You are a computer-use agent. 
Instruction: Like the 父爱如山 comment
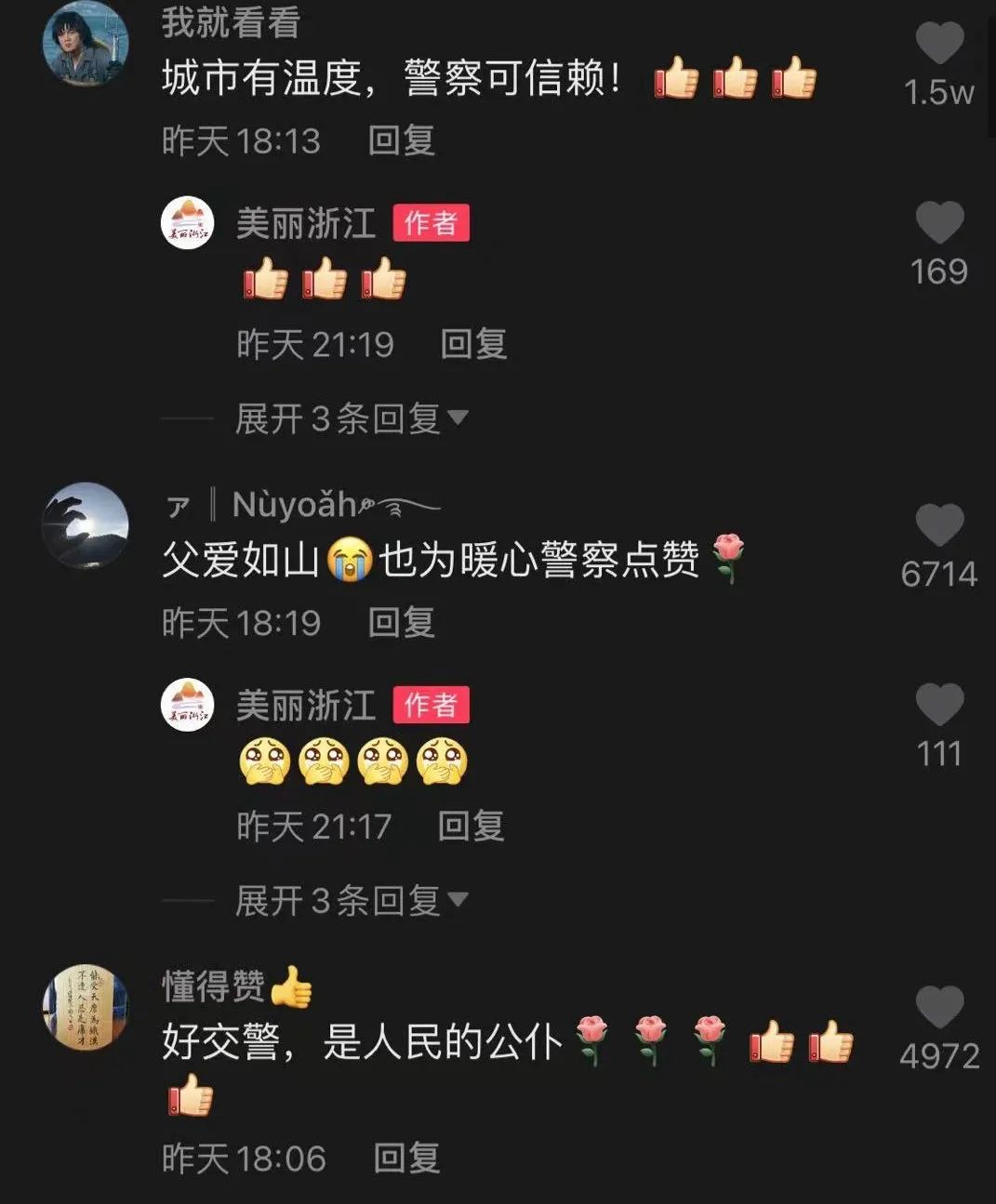[x=939, y=525]
